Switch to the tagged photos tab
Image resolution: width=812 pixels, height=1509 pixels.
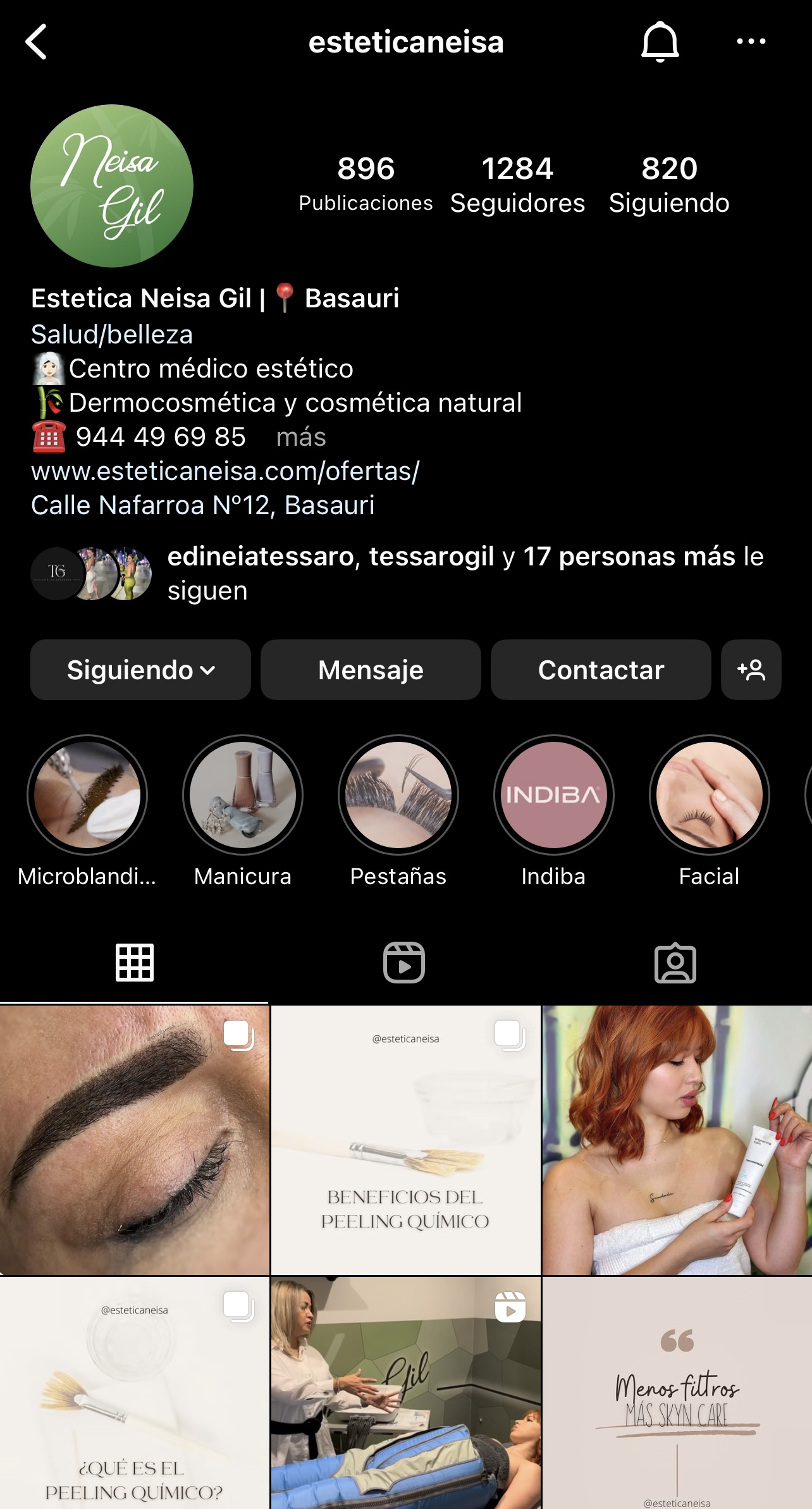pyautogui.click(x=675, y=963)
